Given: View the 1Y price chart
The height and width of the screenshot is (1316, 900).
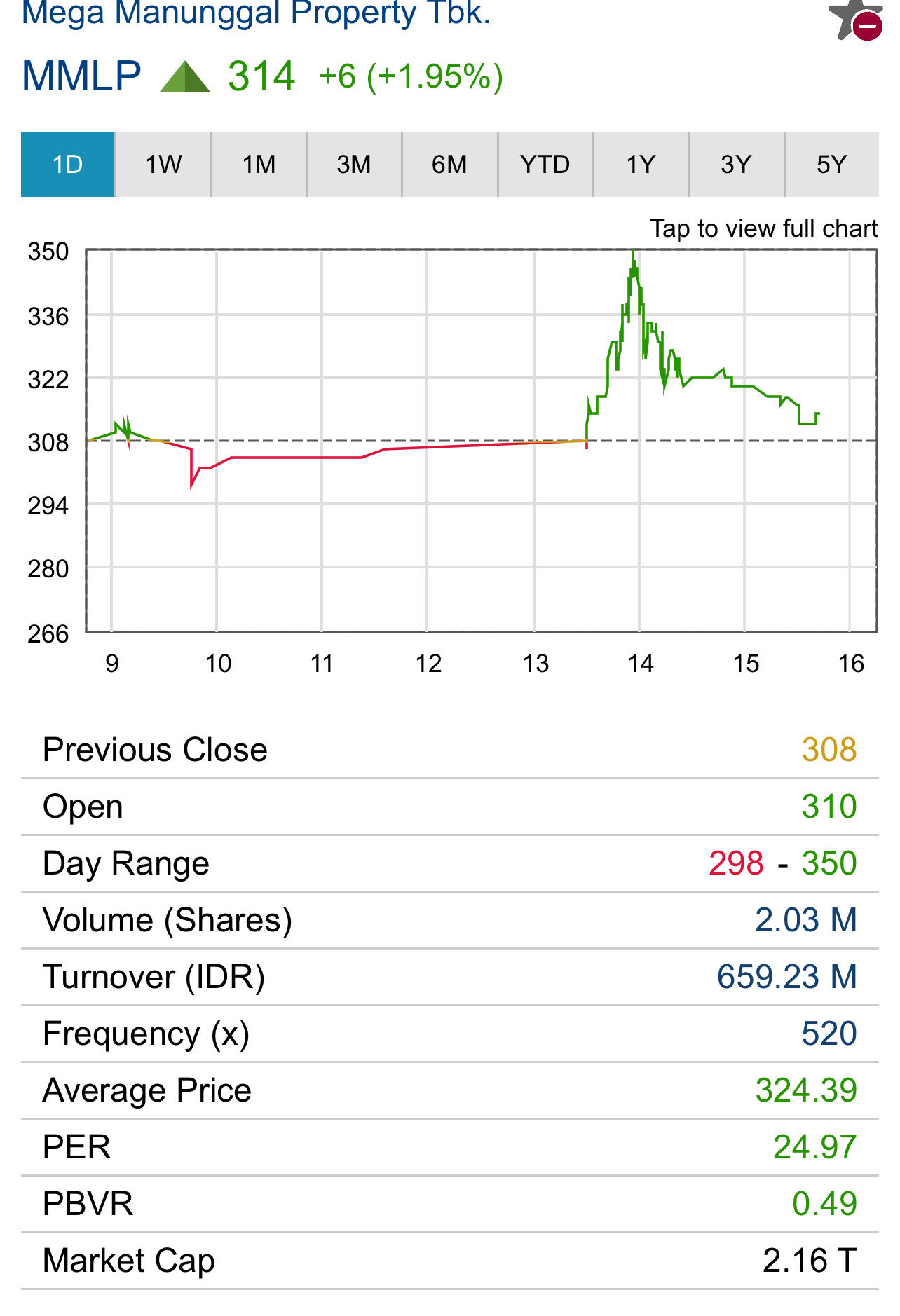Looking at the screenshot, I should click(x=641, y=165).
